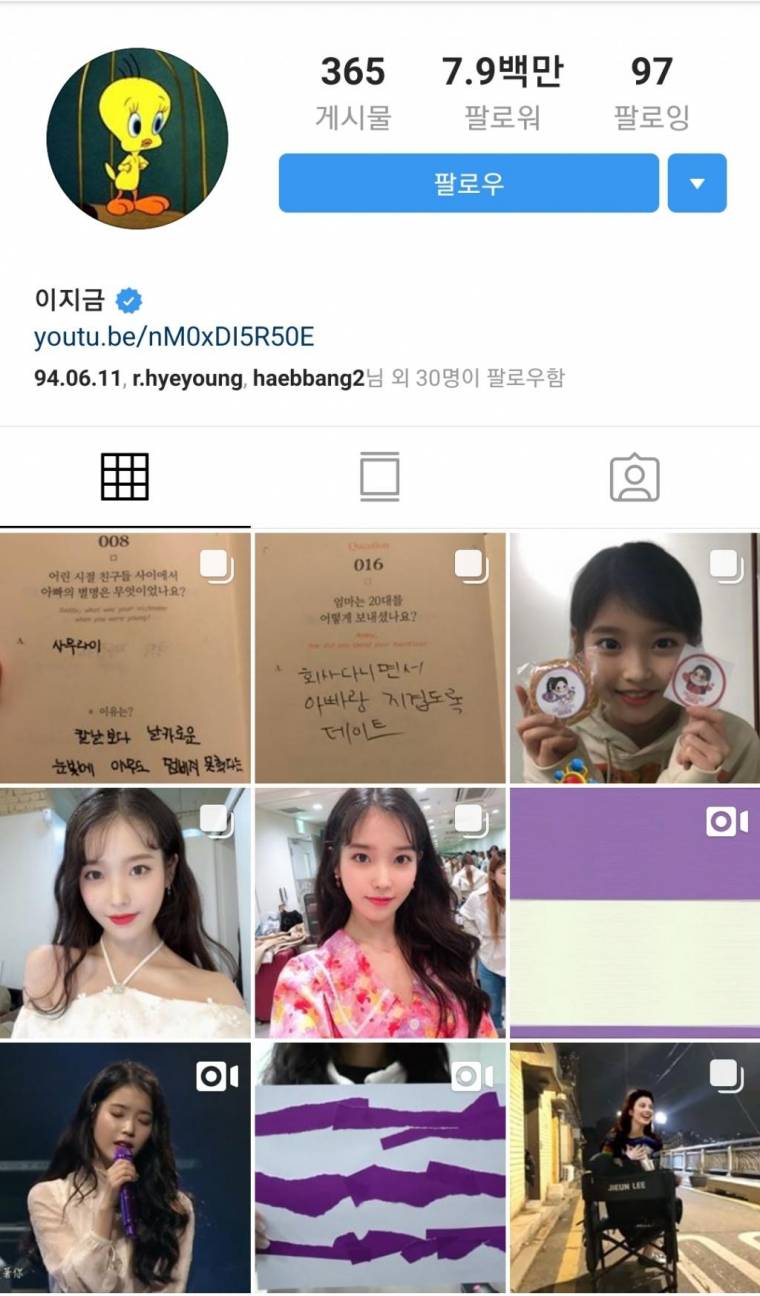Tap the blue 팔로우 button

pyautogui.click(x=468, y=183)
